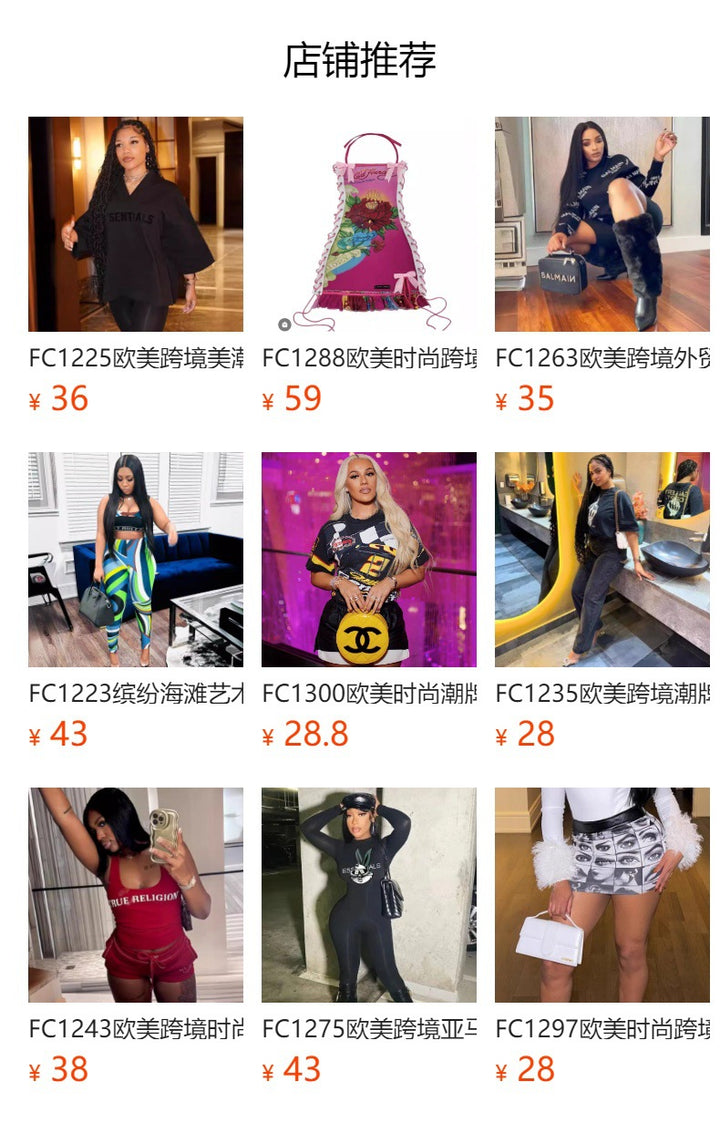Open product FC1300 priced ¥28.8
The image size is (720, 1123).
click(x=369, y=560)
